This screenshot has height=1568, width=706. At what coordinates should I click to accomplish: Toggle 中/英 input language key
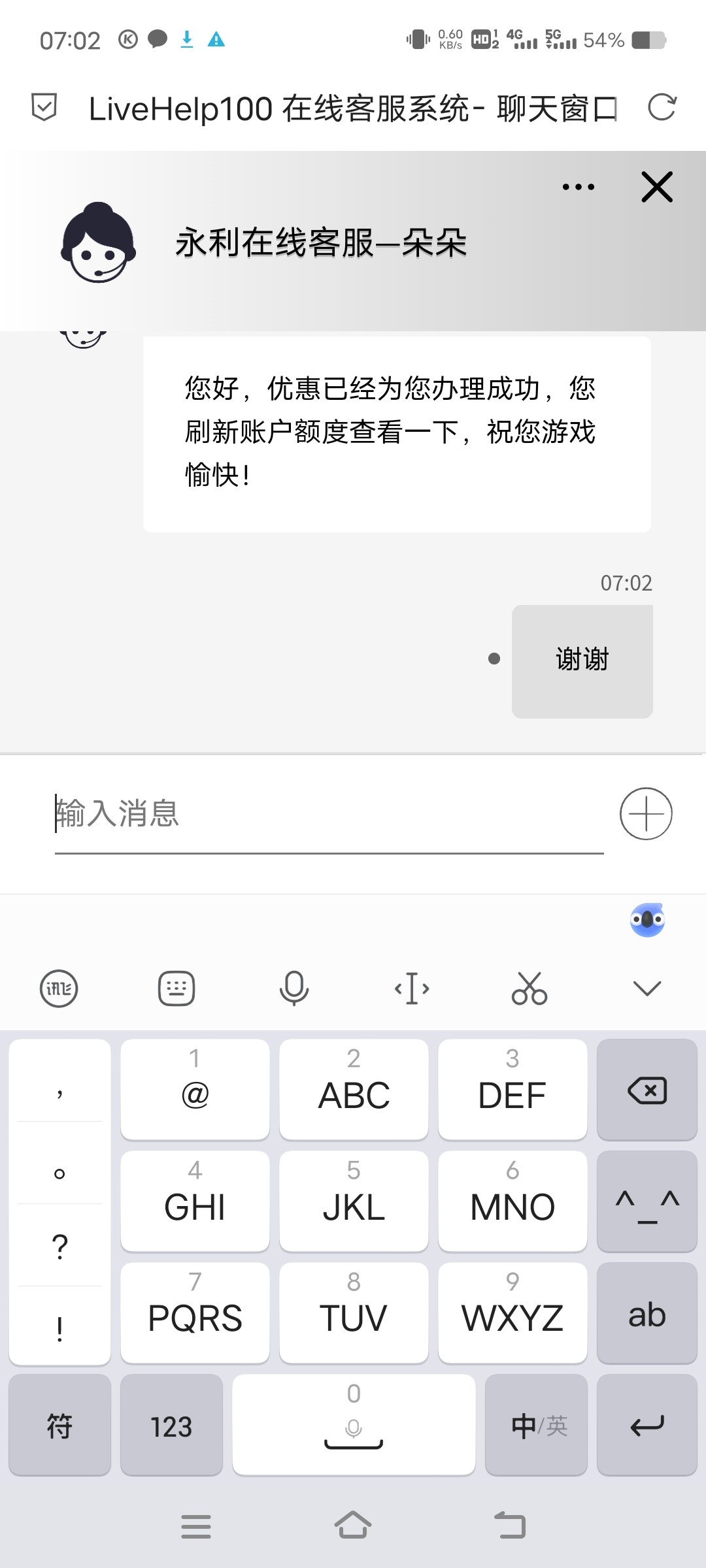point(536,1426)
